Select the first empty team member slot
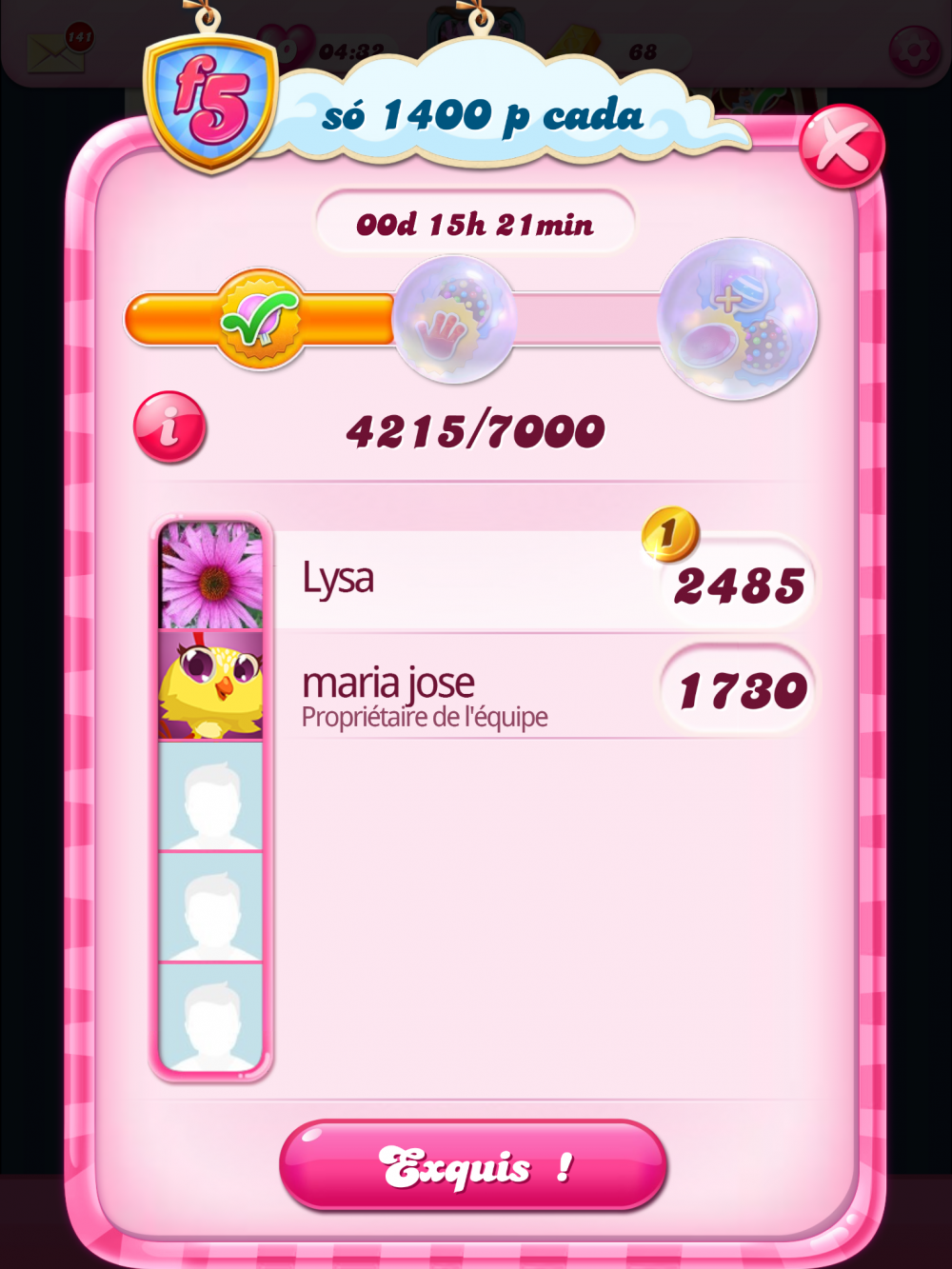 tap(210, 797)
